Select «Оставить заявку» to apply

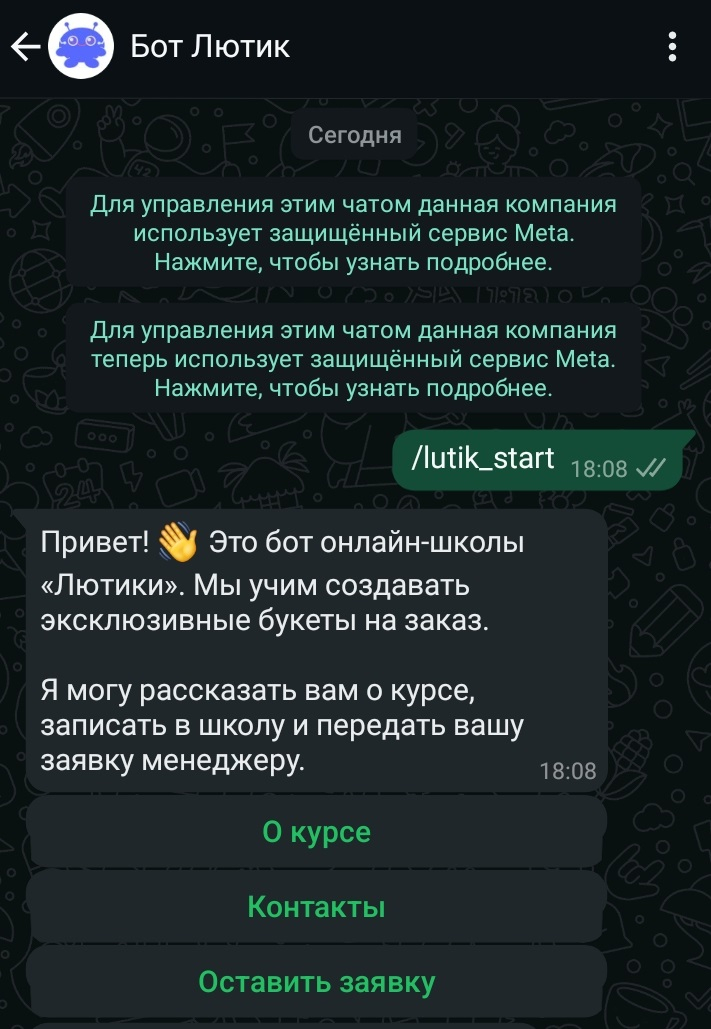(x=316, y=982)
